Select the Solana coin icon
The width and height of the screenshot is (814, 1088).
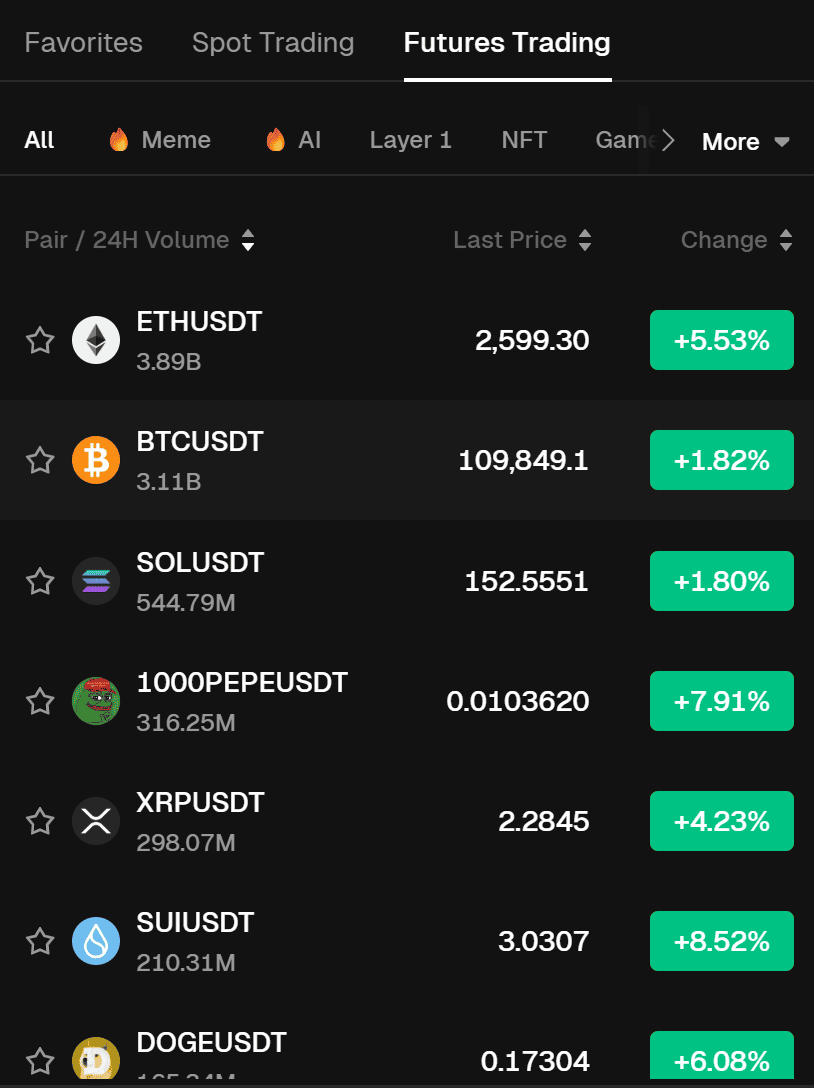[96, 581]
